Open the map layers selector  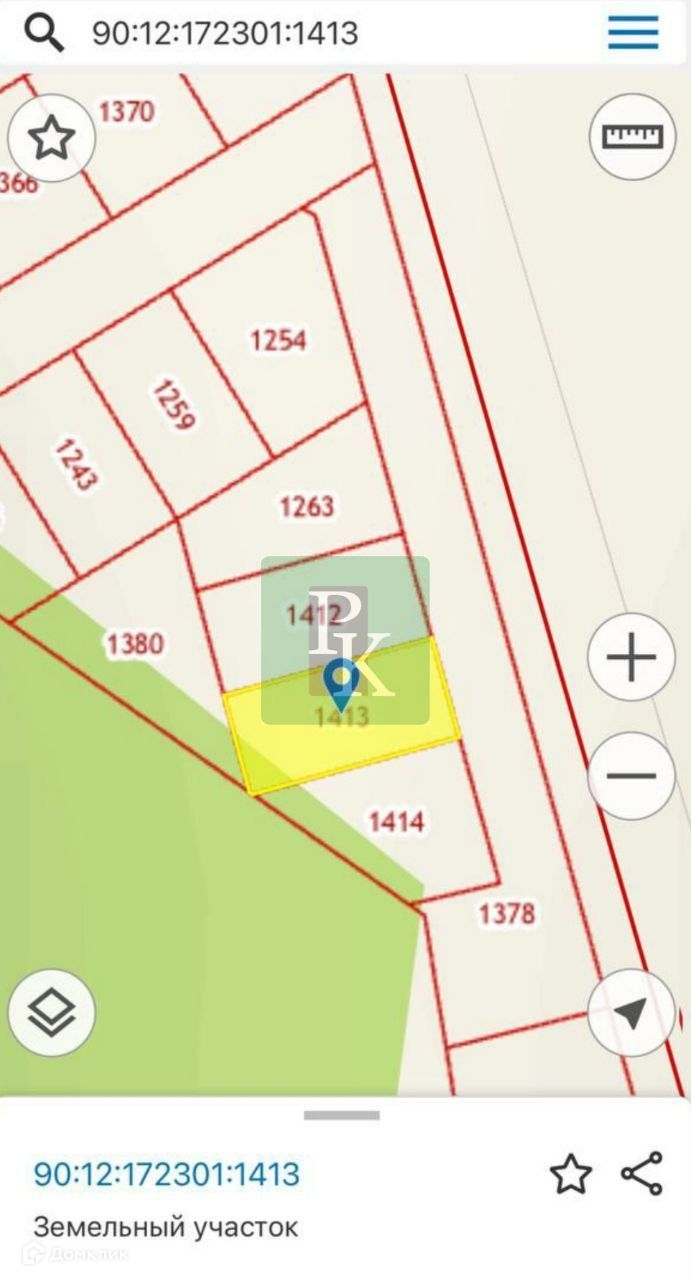[x=51, y=1013]
